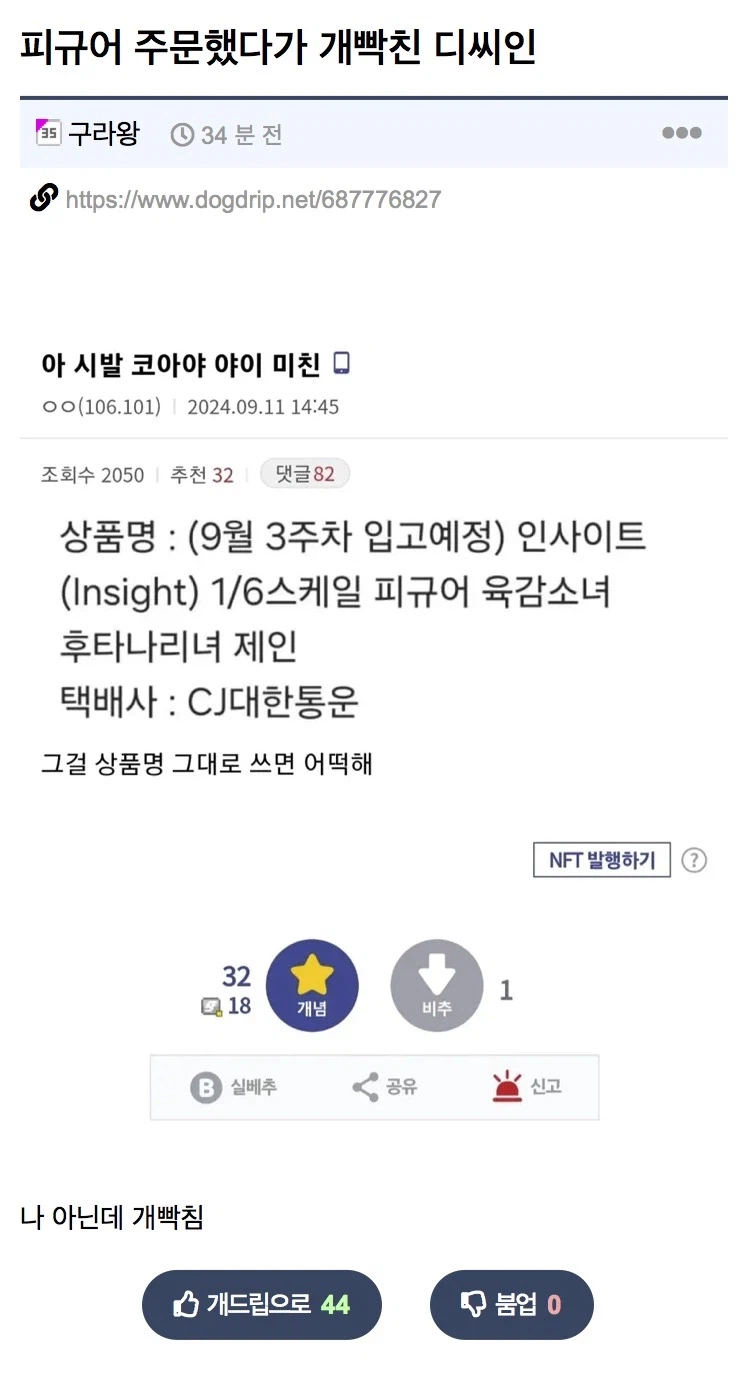The width and height of the screenshot is (748, 1373).
Task: Toggle downvote with the 붐업 0 button
Action: (511, 1305)
